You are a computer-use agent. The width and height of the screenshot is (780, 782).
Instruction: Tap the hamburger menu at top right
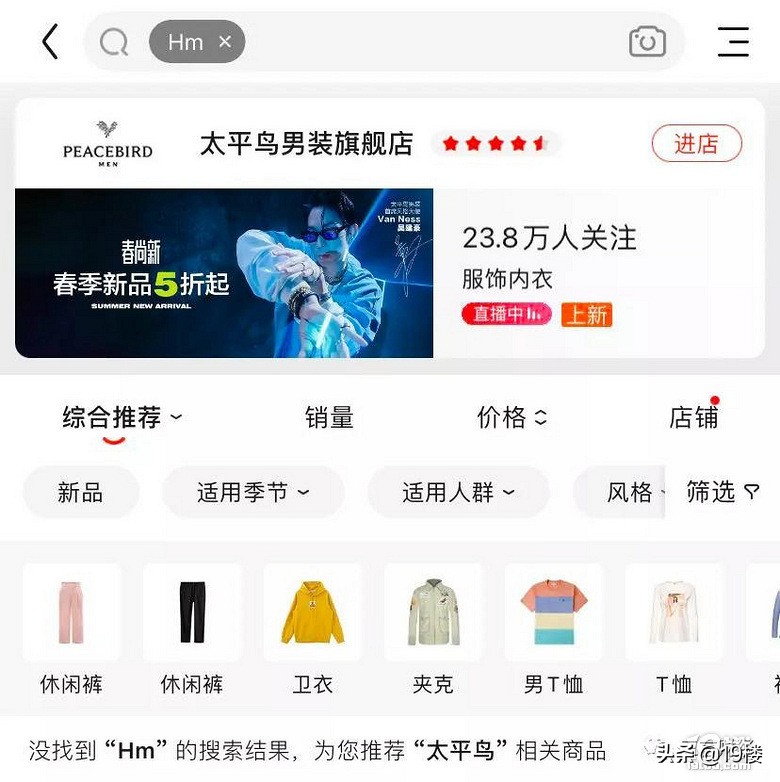pos(733,42)
